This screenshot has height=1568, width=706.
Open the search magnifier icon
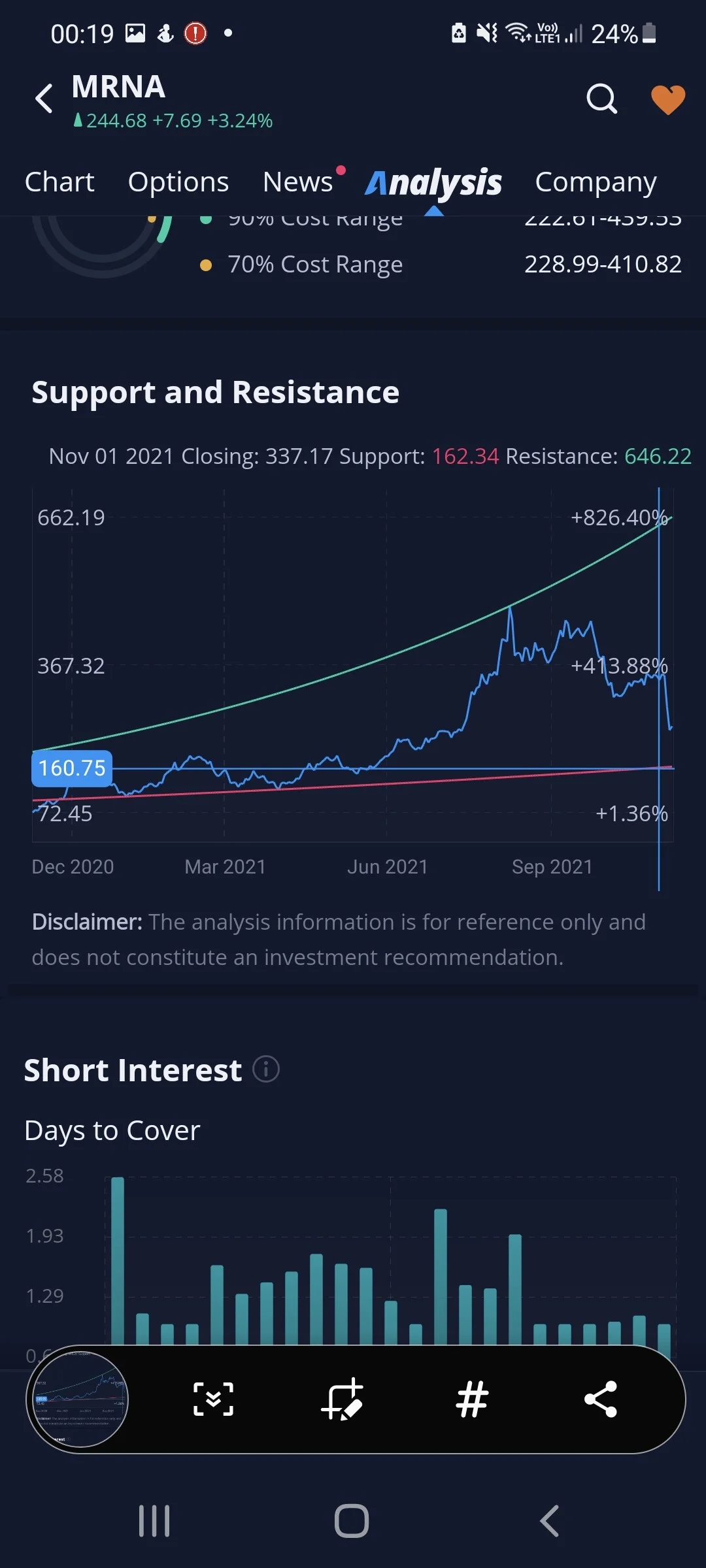pos(601,99)
